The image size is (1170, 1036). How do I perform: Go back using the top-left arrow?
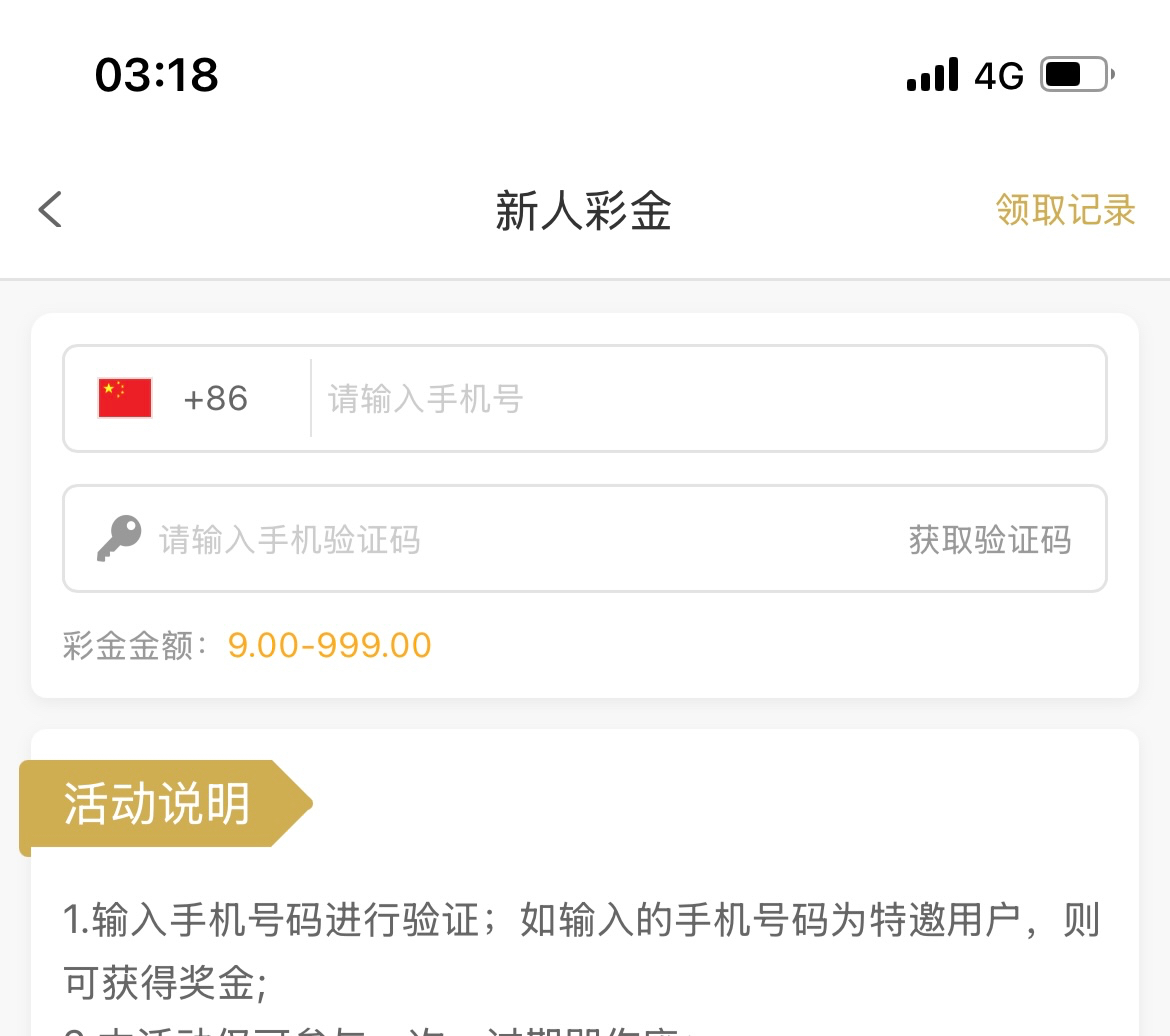pyautogui.click(x=51, y=210)
